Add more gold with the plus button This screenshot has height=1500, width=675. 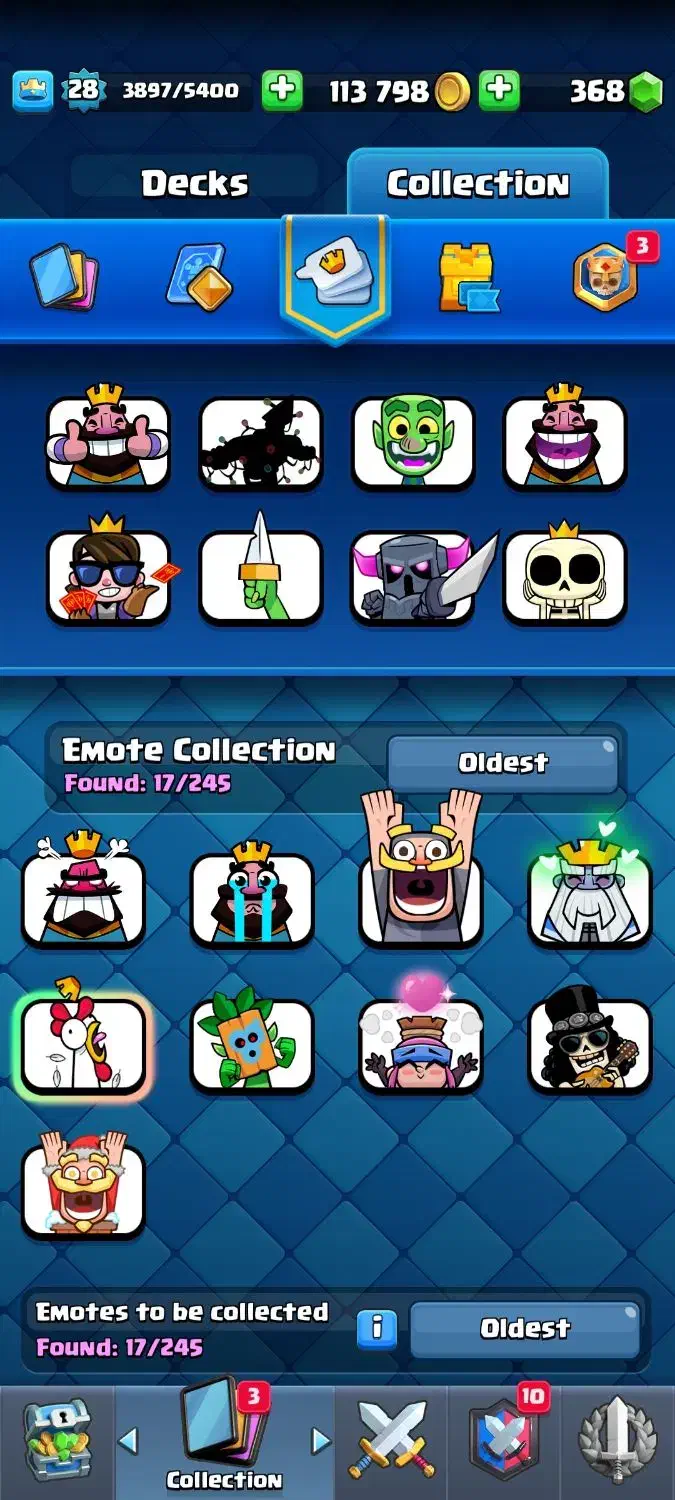tap(282, 91)
